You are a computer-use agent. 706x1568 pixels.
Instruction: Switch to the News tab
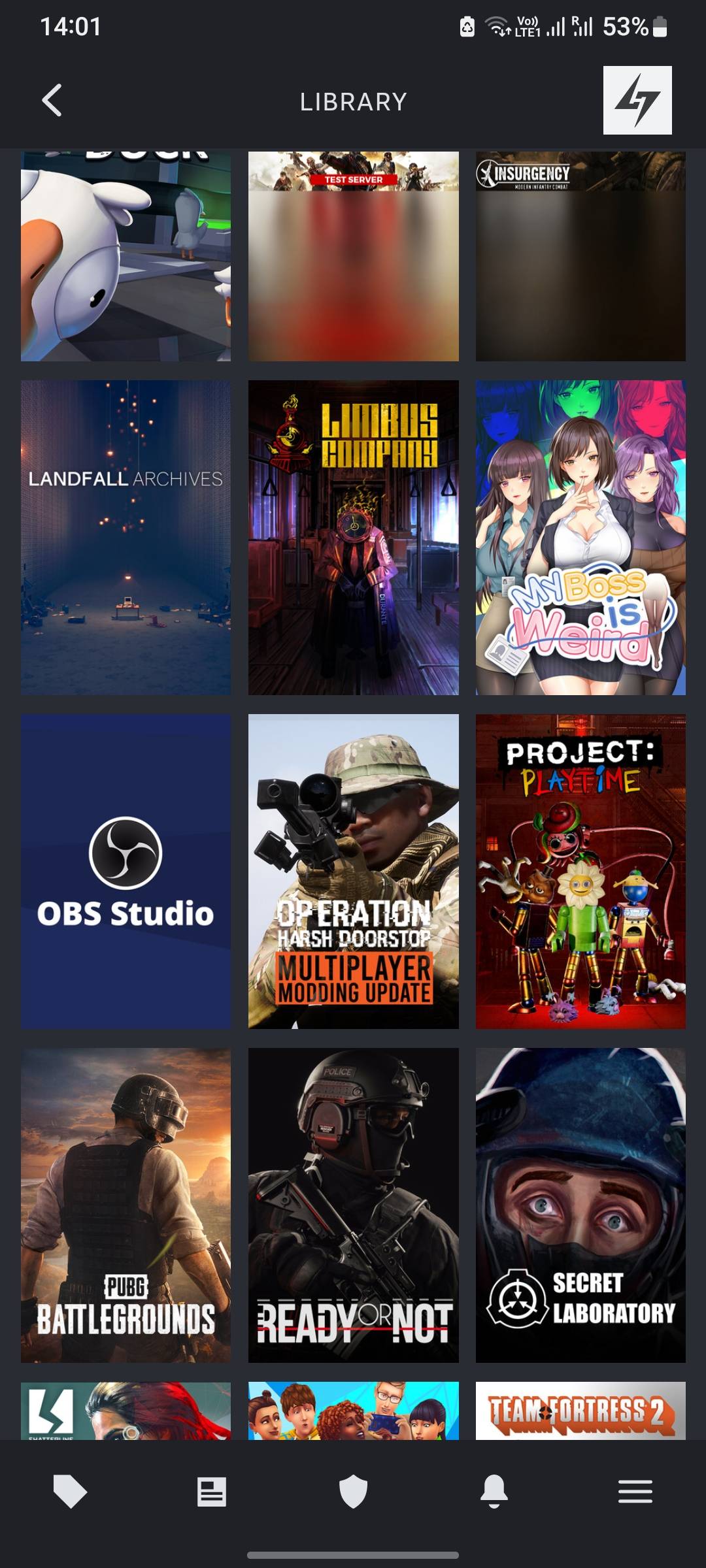coord(212,1492)
